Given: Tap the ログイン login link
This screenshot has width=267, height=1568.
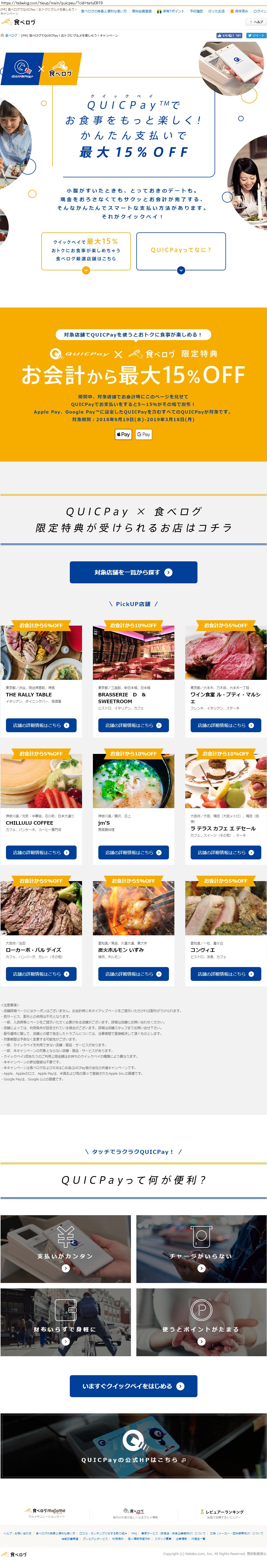Looking at the screenshot, I should tap(260, 11).
